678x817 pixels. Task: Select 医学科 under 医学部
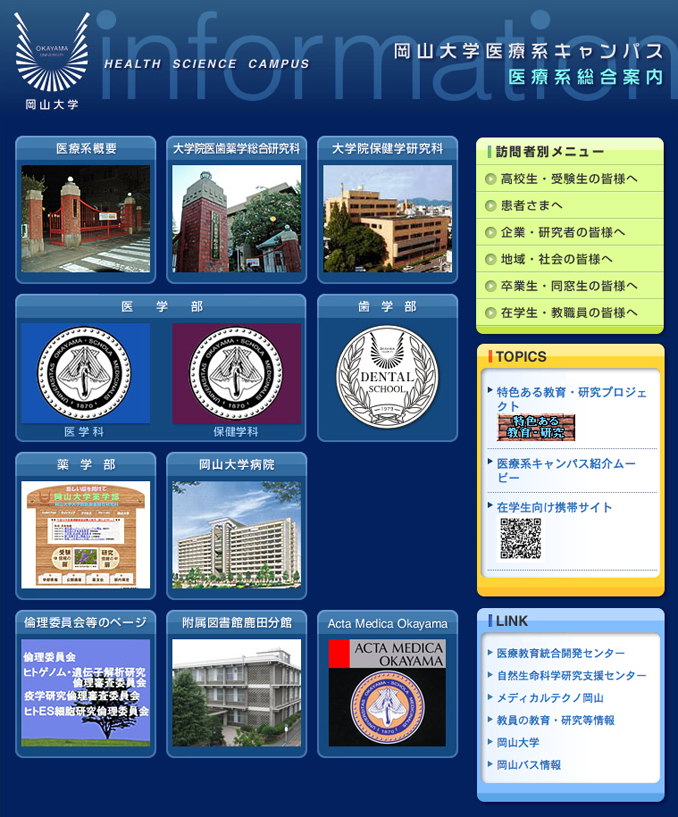tap(85, 375)
